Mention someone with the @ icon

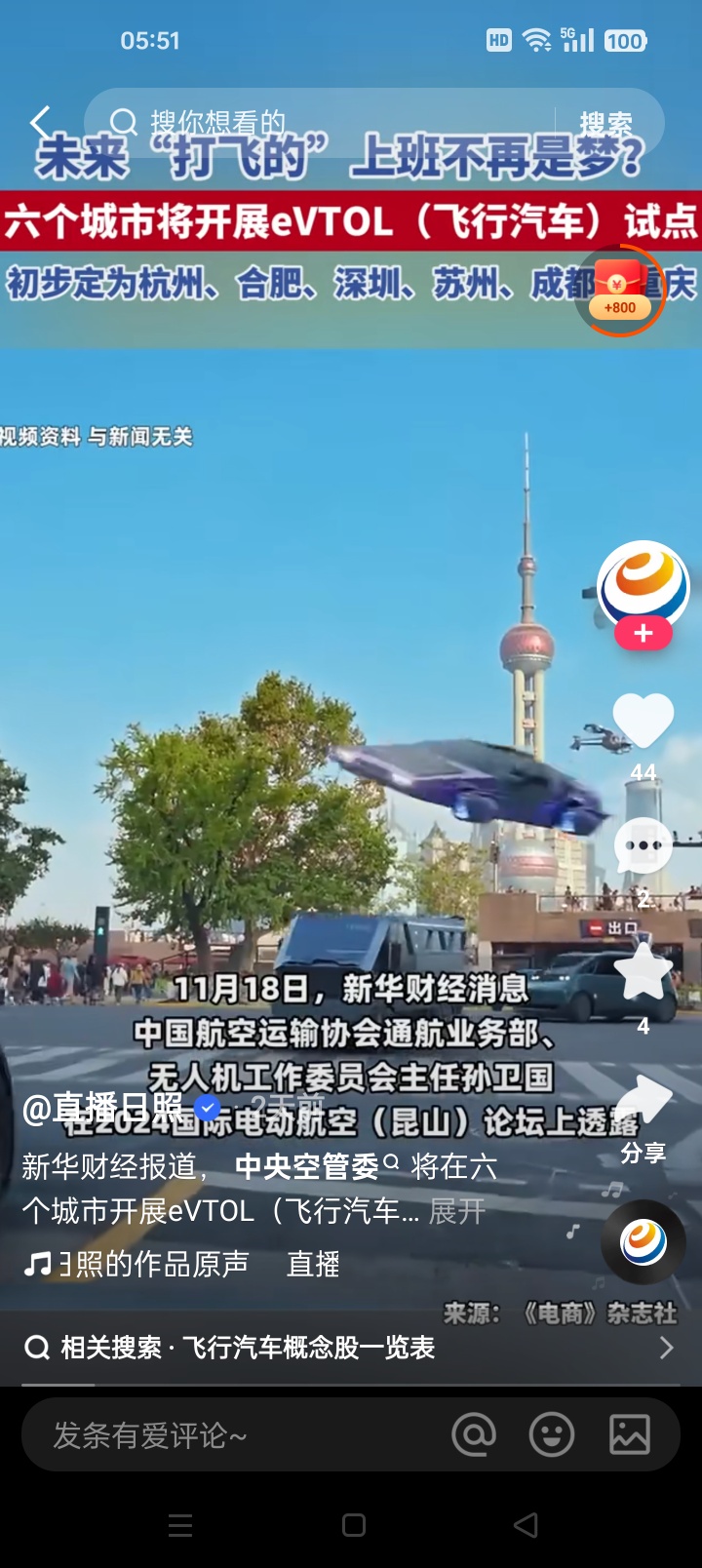pos(474,1434)
